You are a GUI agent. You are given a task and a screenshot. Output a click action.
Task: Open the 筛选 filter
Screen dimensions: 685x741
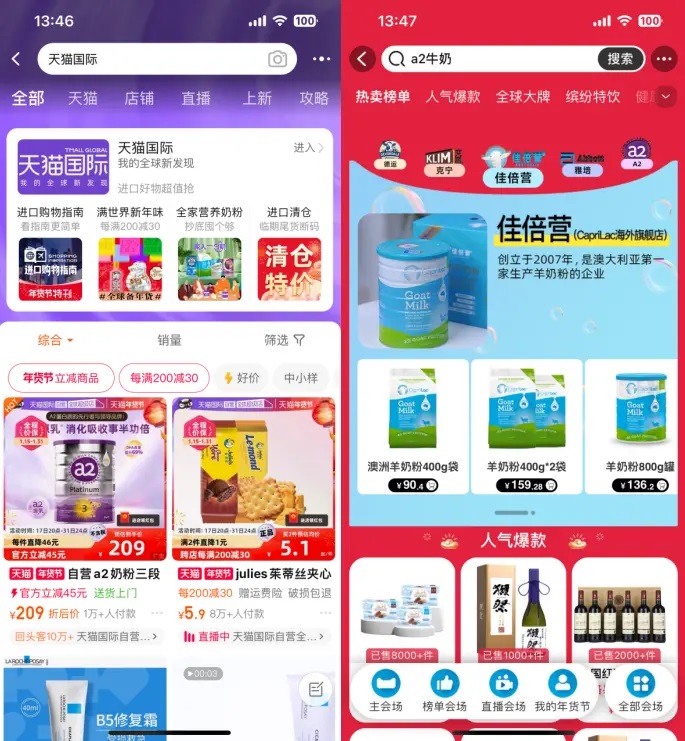pyautogui.click(x=284, y=340)
